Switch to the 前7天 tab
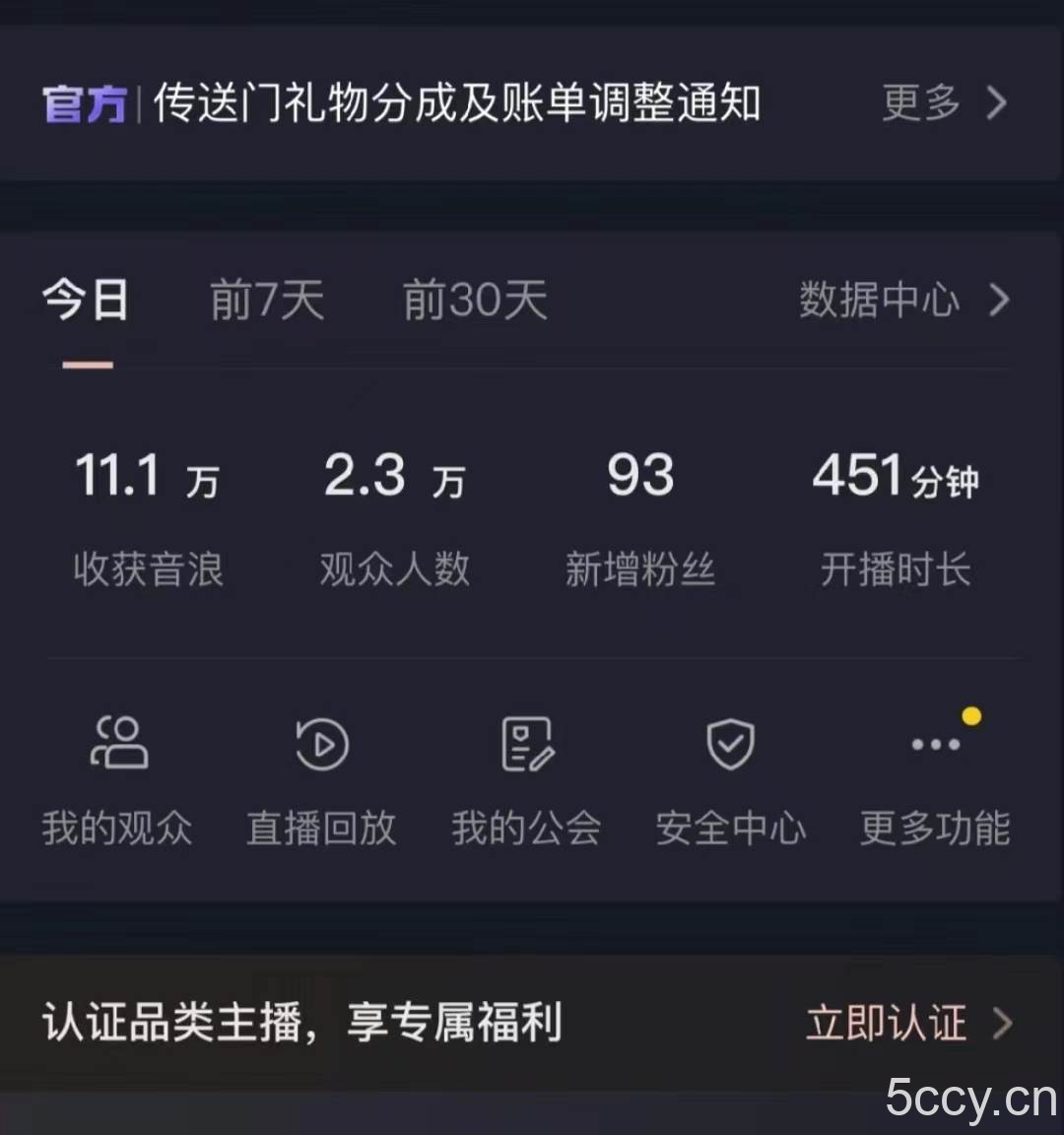This screenshot has height=1135, width=1064. (267, 300)
